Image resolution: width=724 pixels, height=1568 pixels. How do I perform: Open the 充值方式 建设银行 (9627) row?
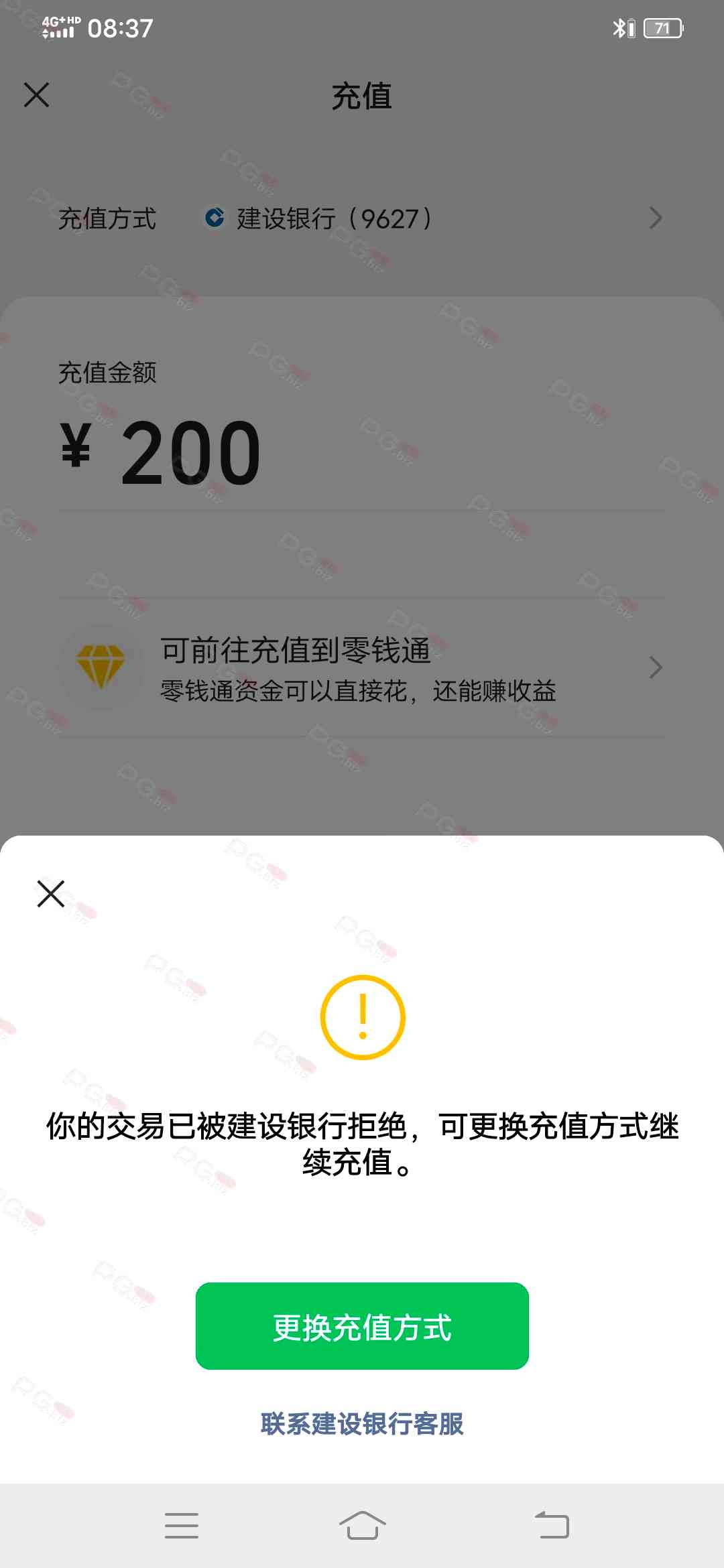click(x=362, y=218)
